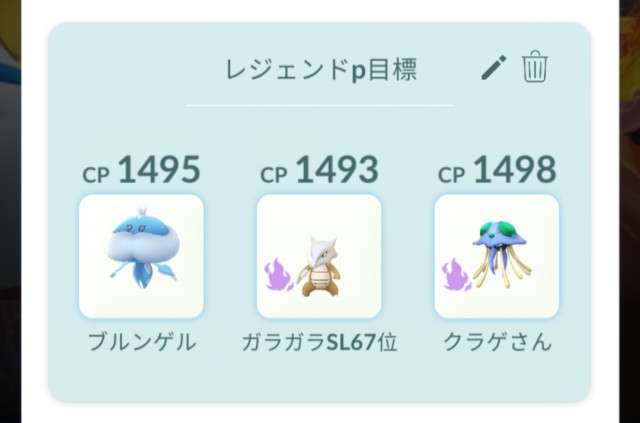The width and height of the screenshot is (640, 423).
Task: Edit the レジェンドp目標 party name
Action: coord(494,69)
